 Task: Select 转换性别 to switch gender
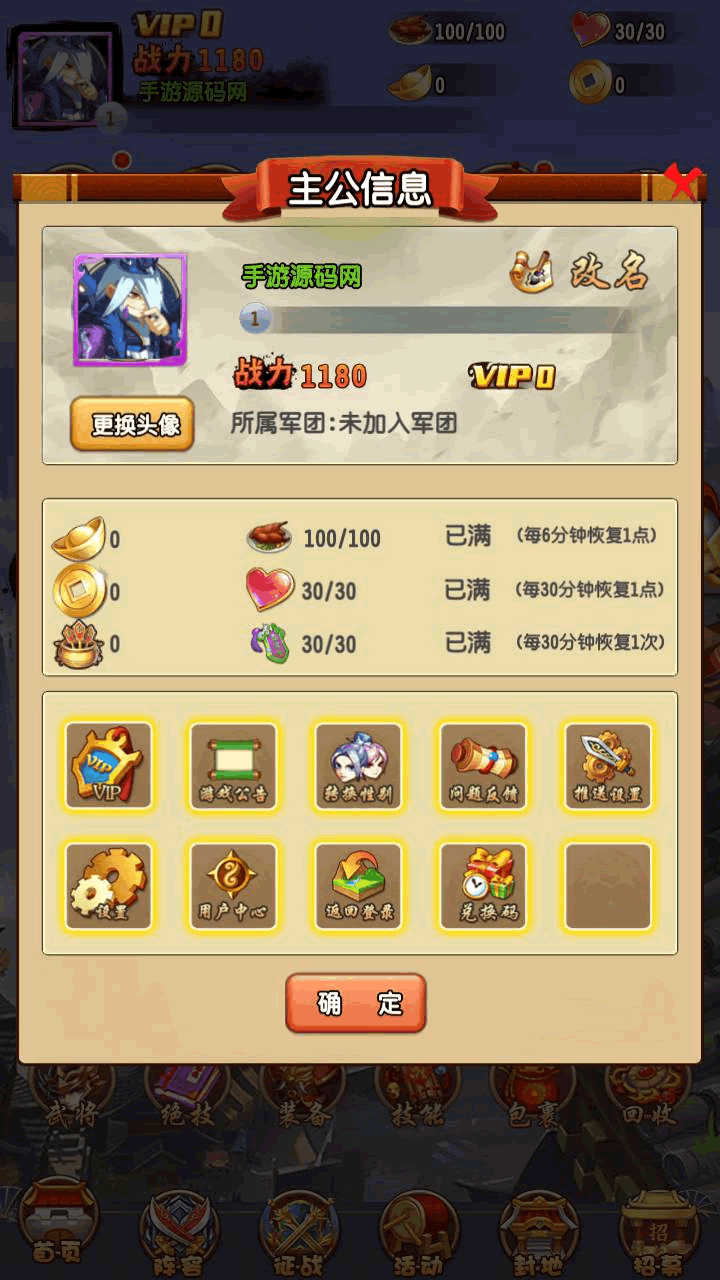[x=358, y=766]
